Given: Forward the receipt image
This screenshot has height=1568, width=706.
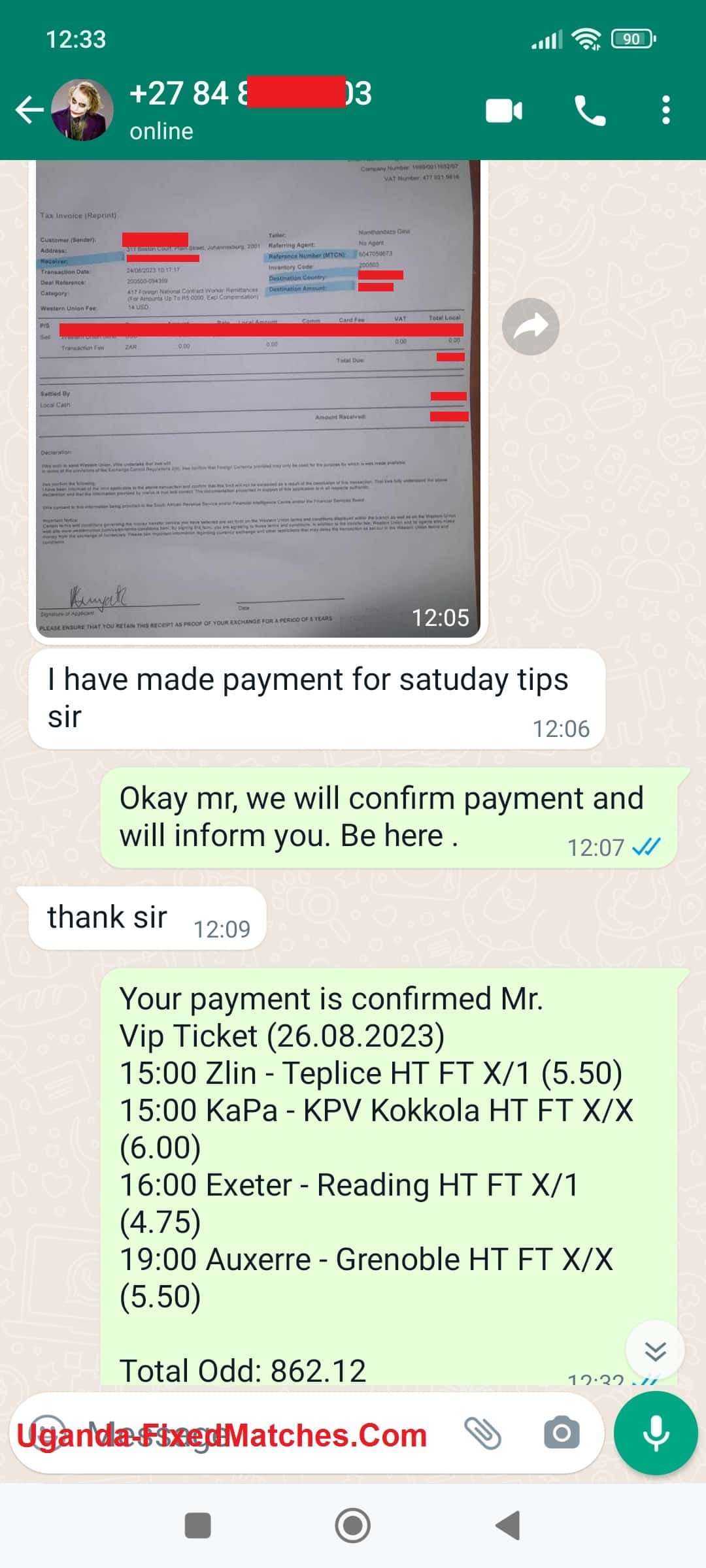Looking at the screenshot, I should click(x=530, y=327).
